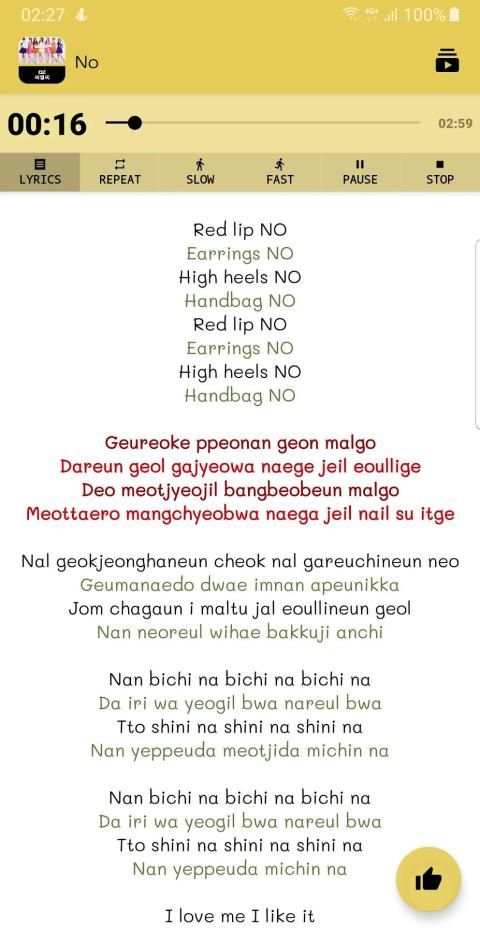Pause the song
The height and width of the screenshot is (928, 480).
coord(360,172)
